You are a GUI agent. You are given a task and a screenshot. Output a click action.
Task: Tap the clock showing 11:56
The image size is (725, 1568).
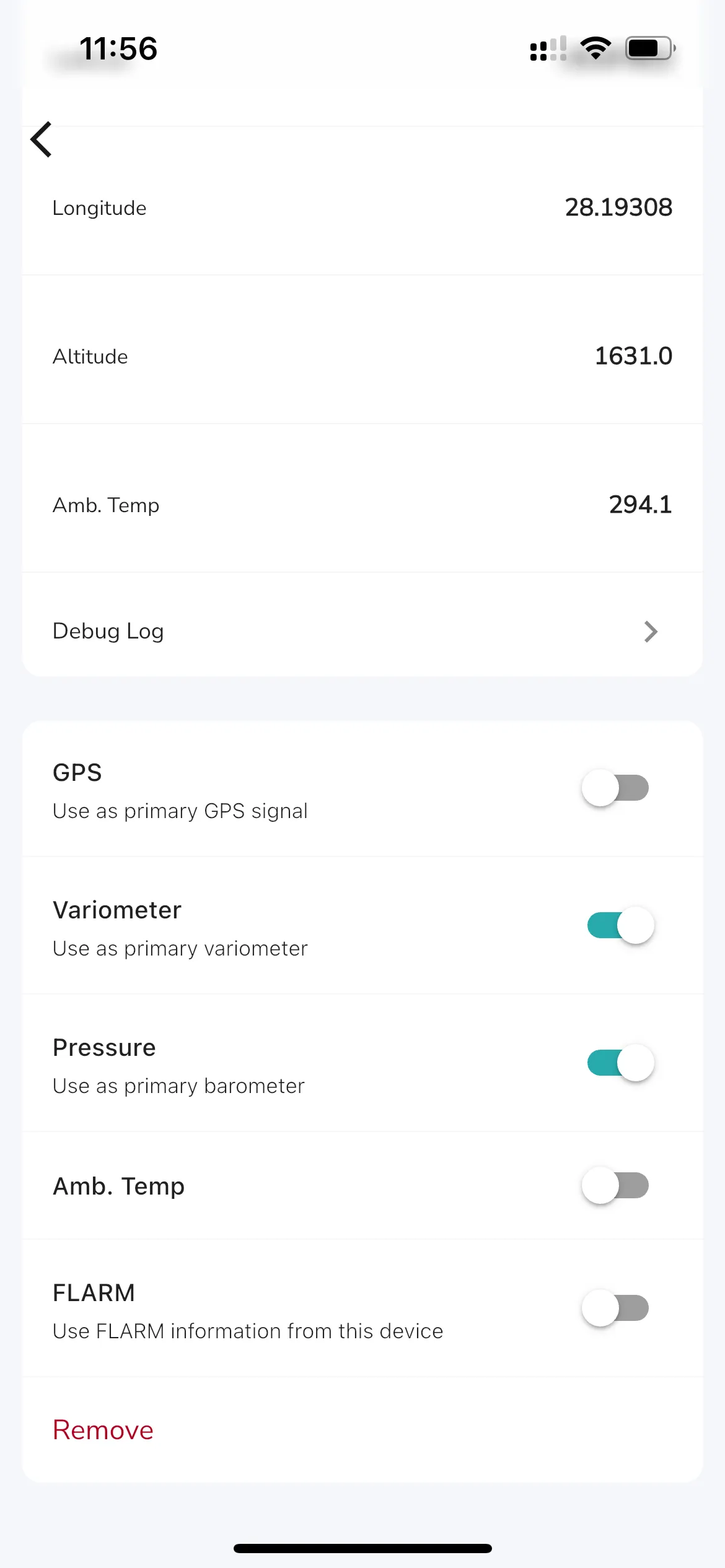pos(118,48)
